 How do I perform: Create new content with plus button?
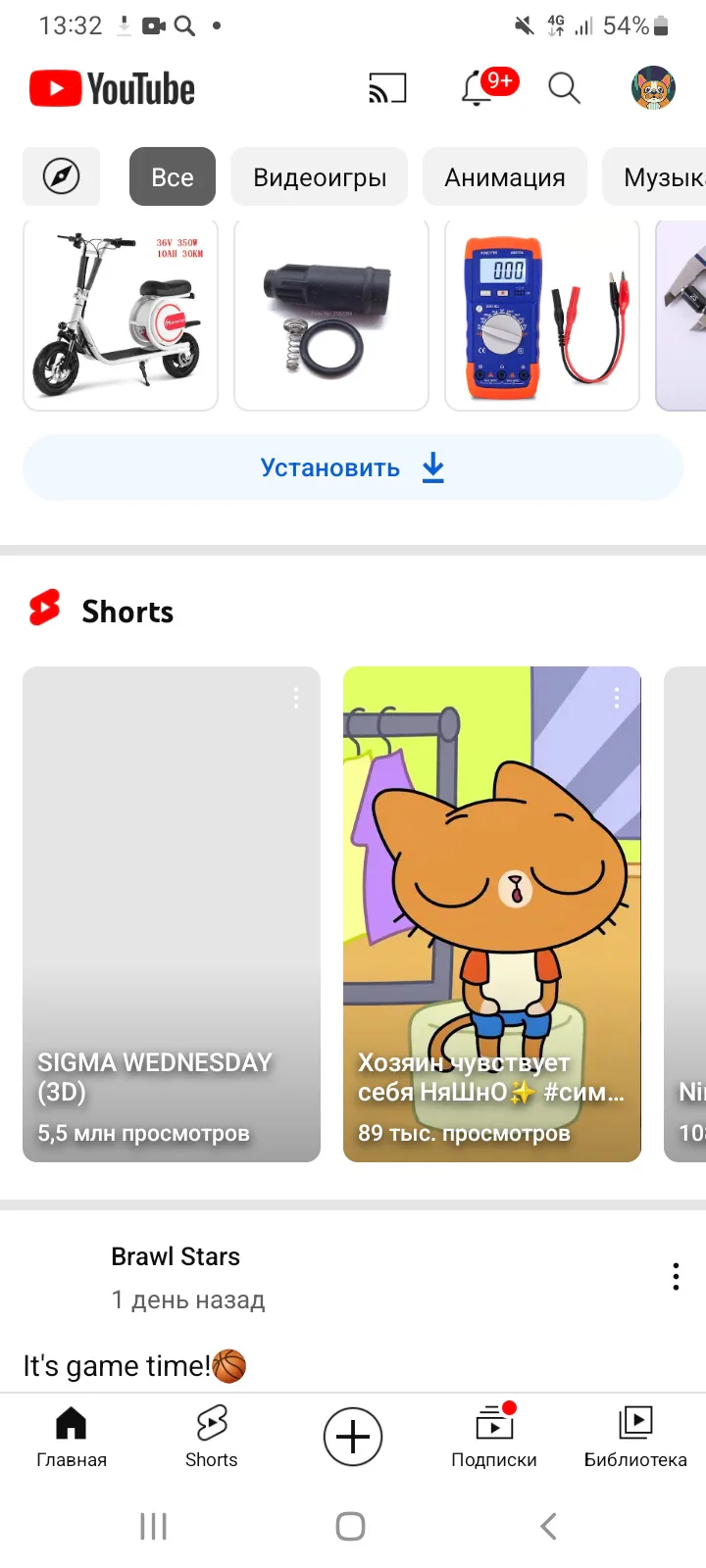point(353,1437)
